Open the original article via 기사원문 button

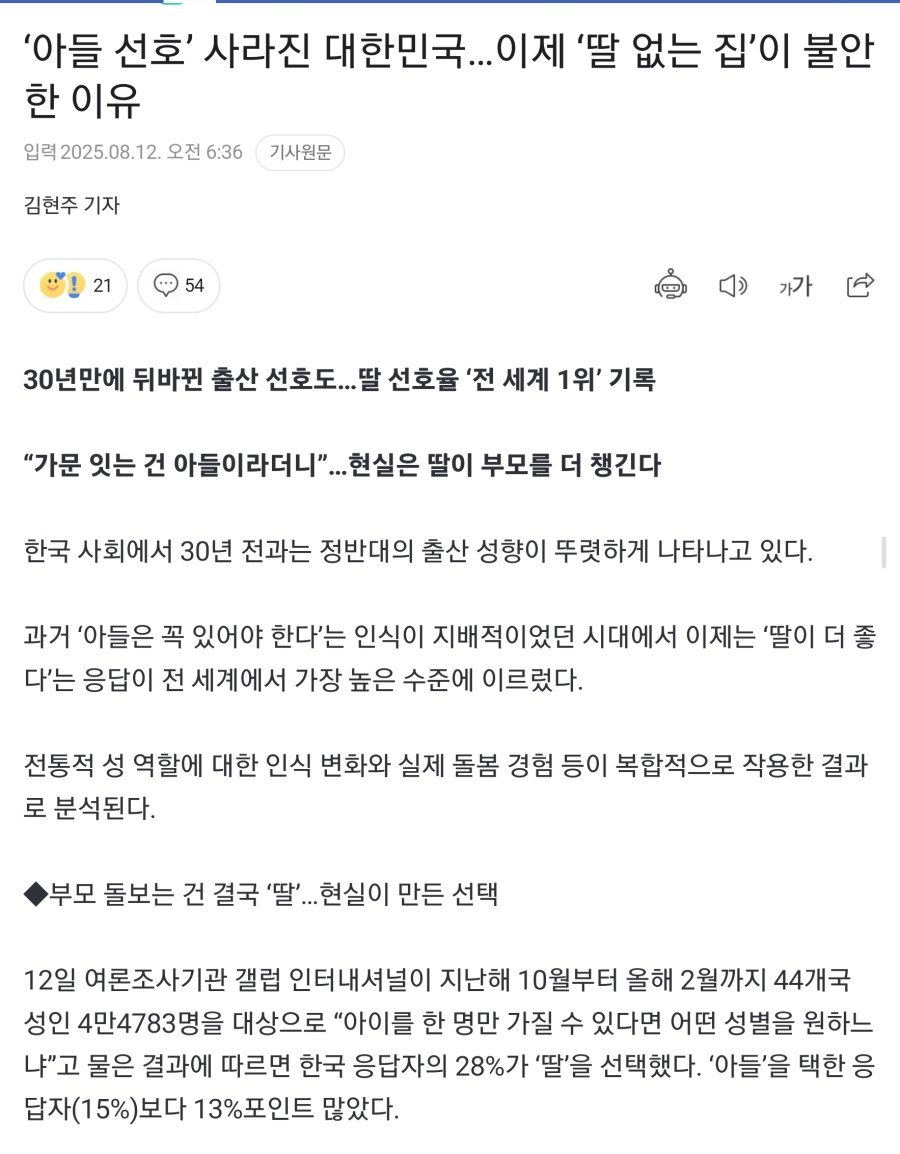300,152
